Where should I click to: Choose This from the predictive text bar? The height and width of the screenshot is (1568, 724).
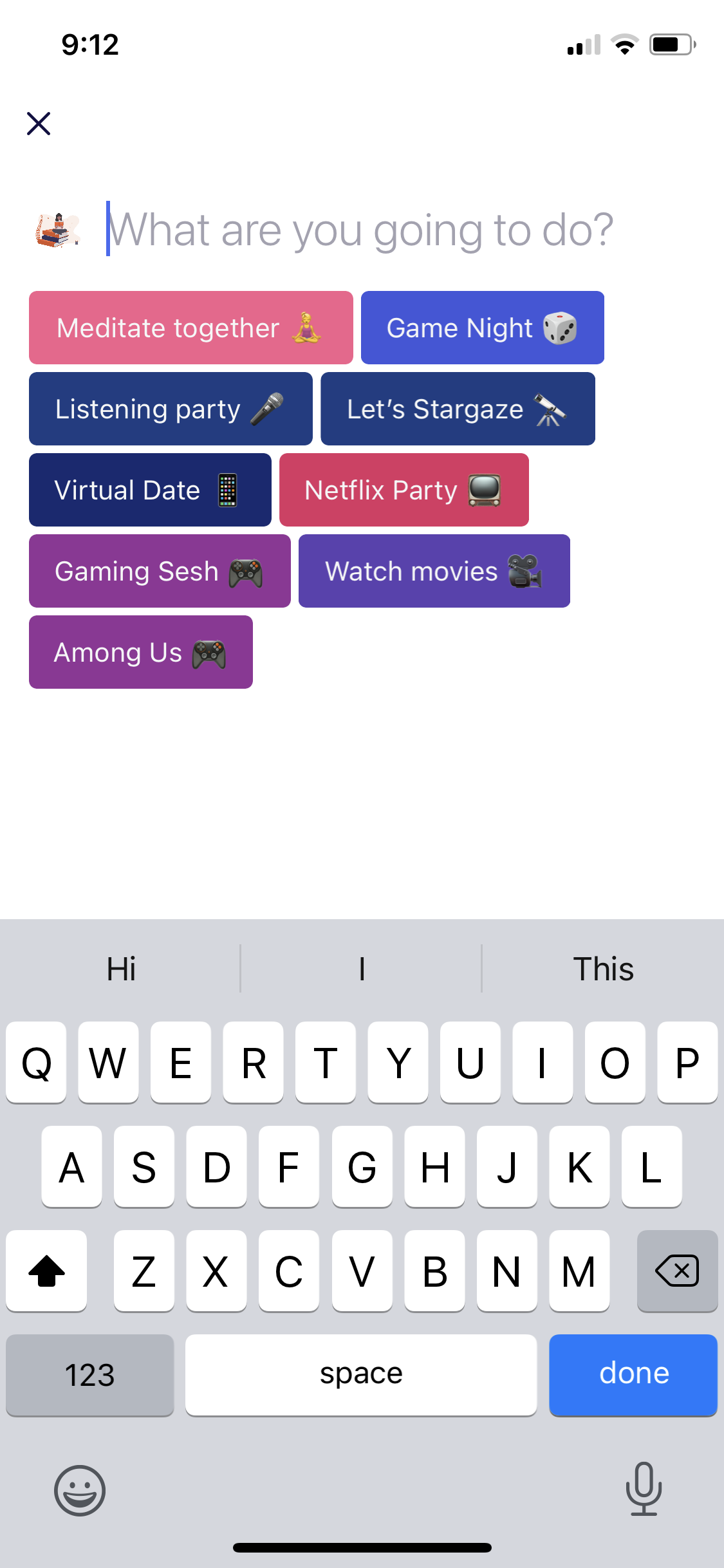tap(602, 968)
